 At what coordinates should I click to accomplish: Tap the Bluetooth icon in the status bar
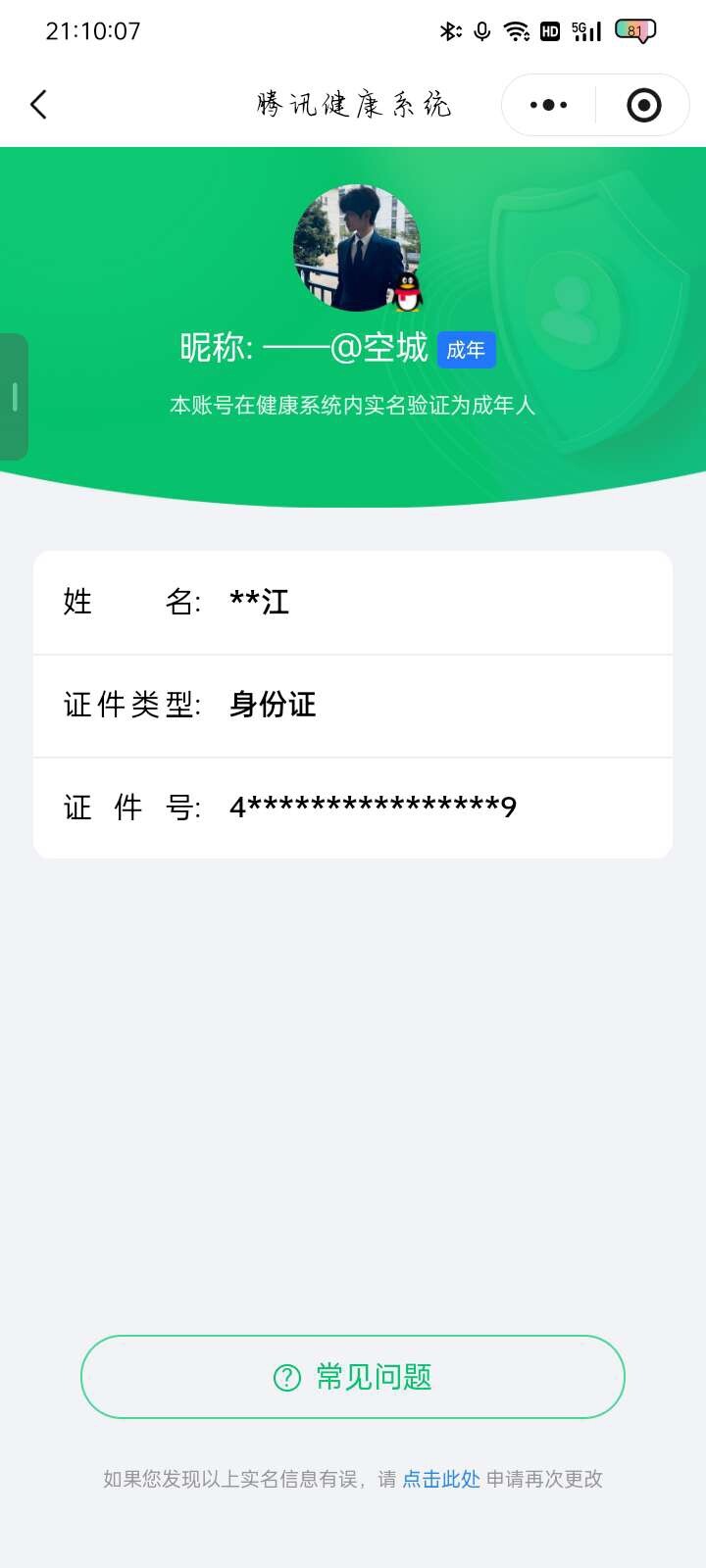[450, 30]
